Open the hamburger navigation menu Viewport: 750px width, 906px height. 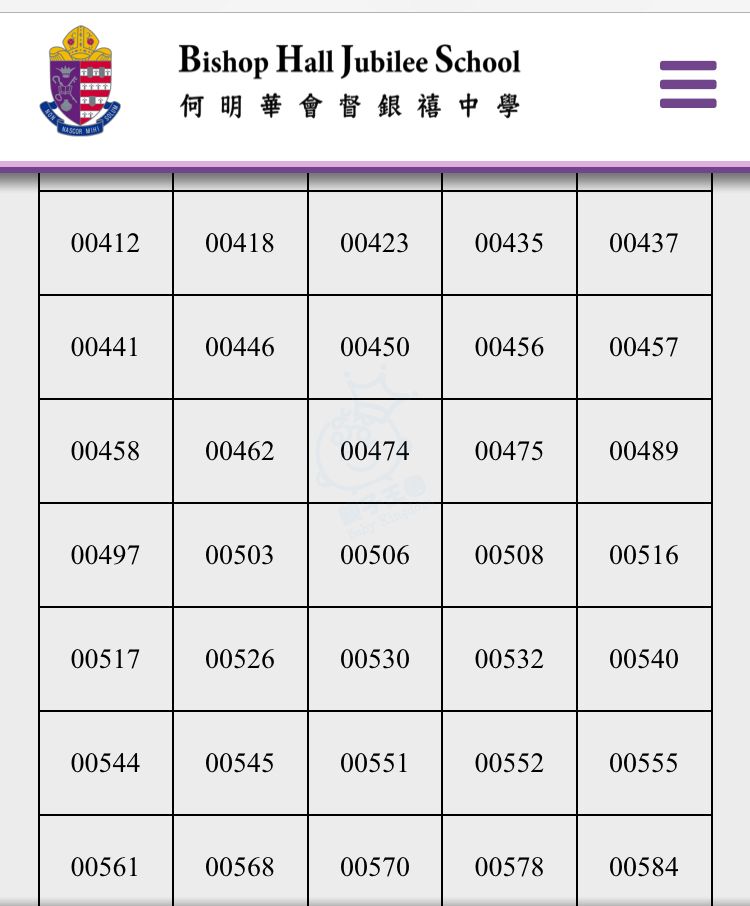tap(688, 84)
